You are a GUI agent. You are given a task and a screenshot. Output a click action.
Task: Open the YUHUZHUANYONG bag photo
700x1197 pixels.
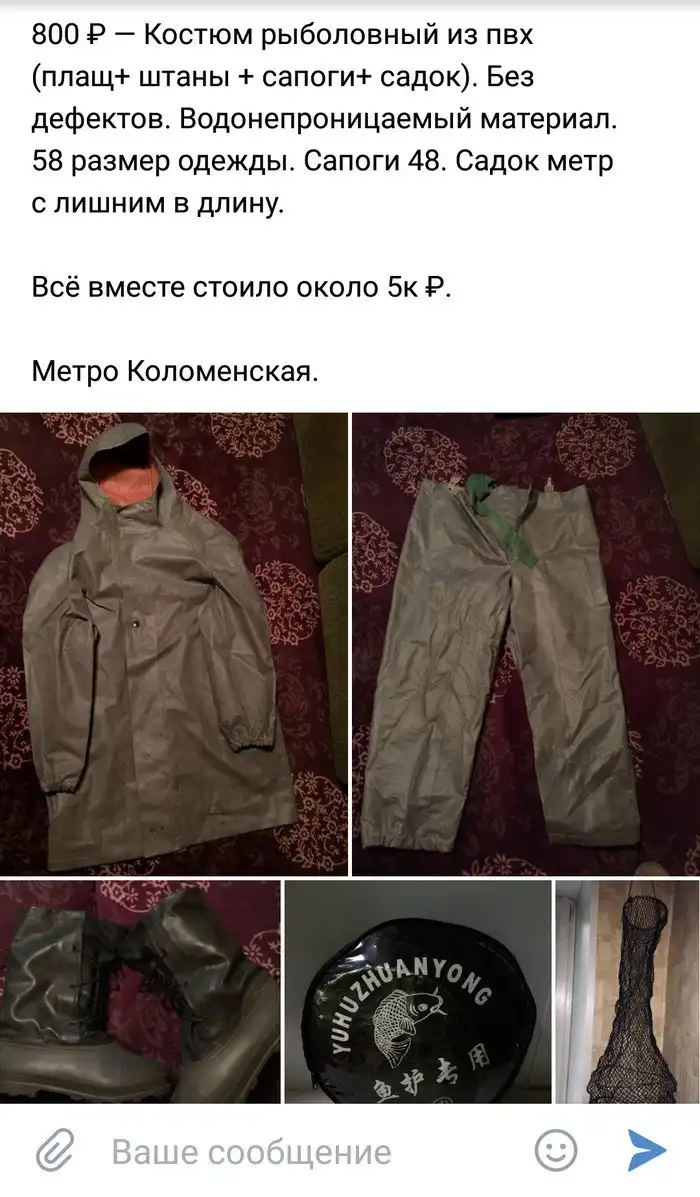418,991
